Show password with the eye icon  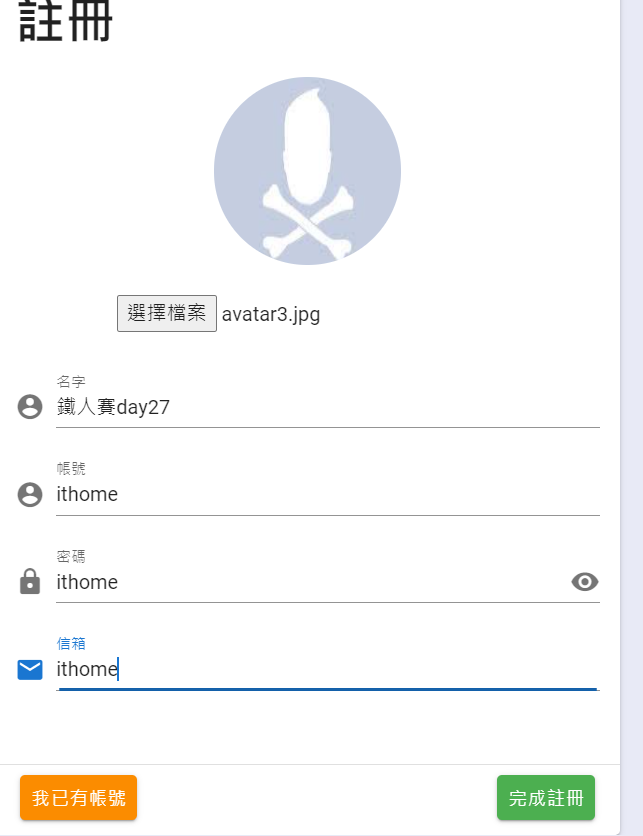click(585, 582)
